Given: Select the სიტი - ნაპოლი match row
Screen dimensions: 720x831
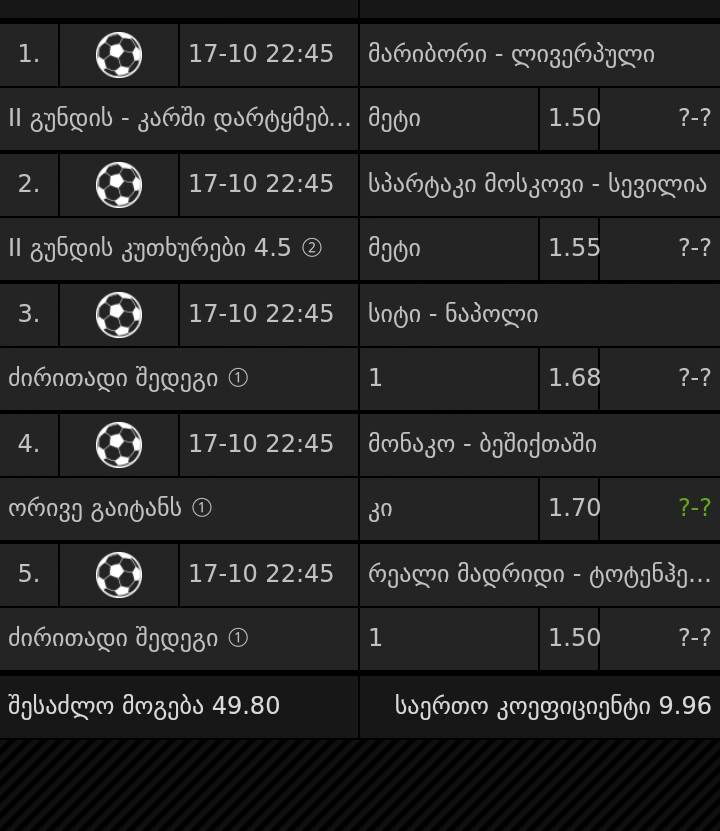Looking at the screenshot, I should coord(453,314).
